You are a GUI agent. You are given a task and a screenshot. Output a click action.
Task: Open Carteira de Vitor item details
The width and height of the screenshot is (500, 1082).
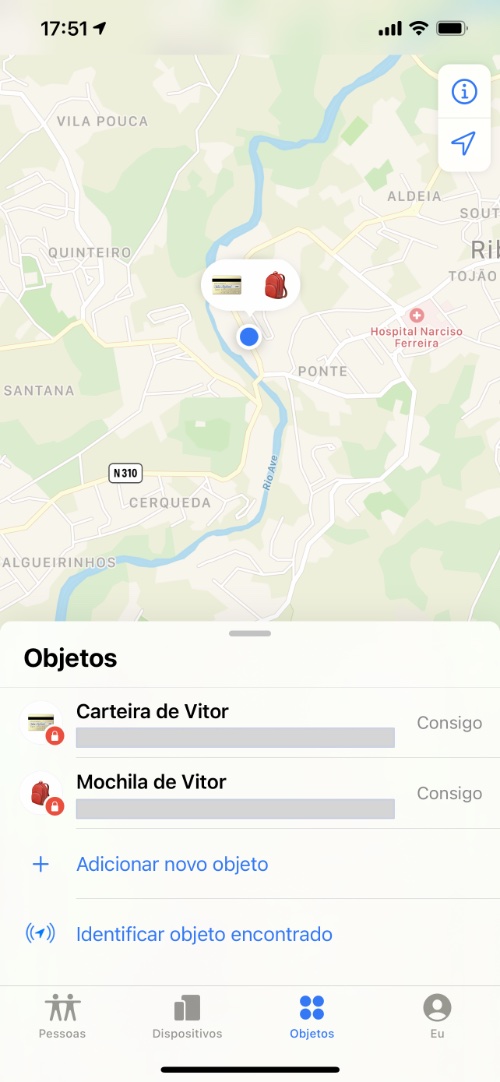click(x=250, y=722)
